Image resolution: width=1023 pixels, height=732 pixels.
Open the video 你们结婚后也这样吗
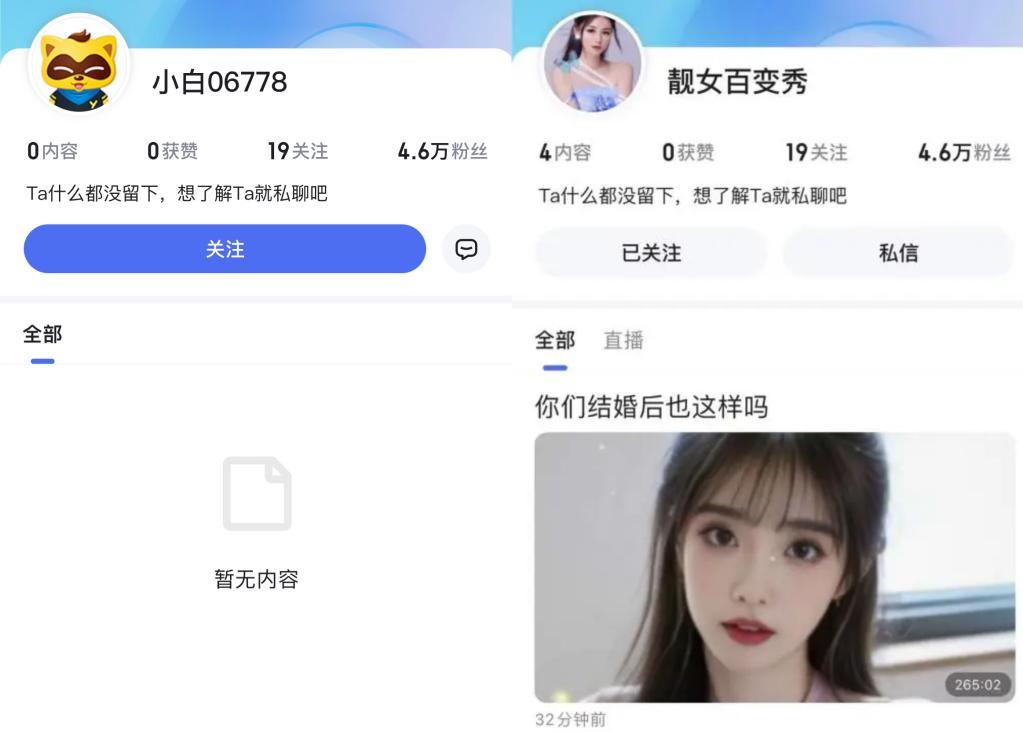click(x=774, y=567)
